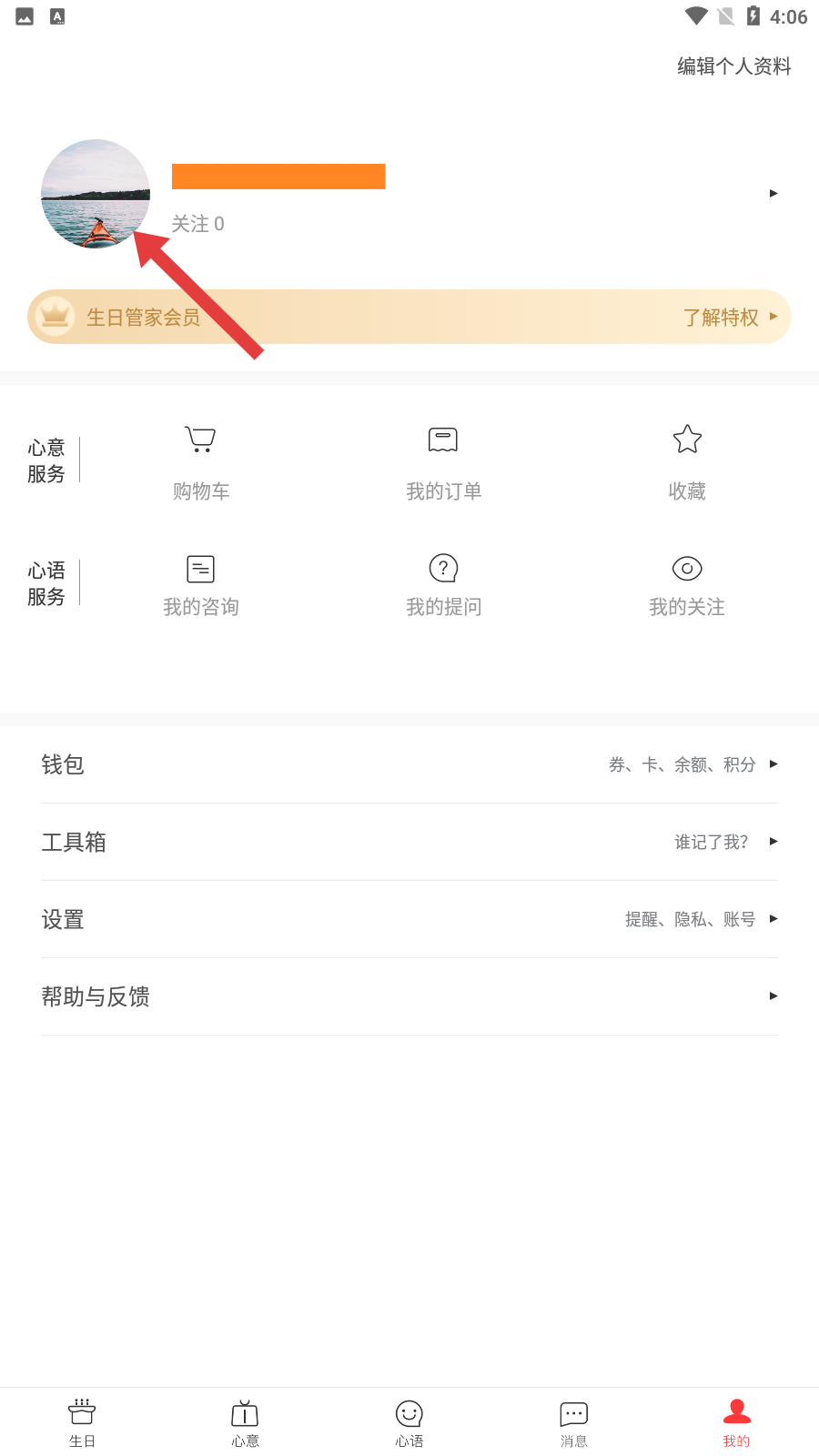Open 我的提问

click(x=443, y=586)
